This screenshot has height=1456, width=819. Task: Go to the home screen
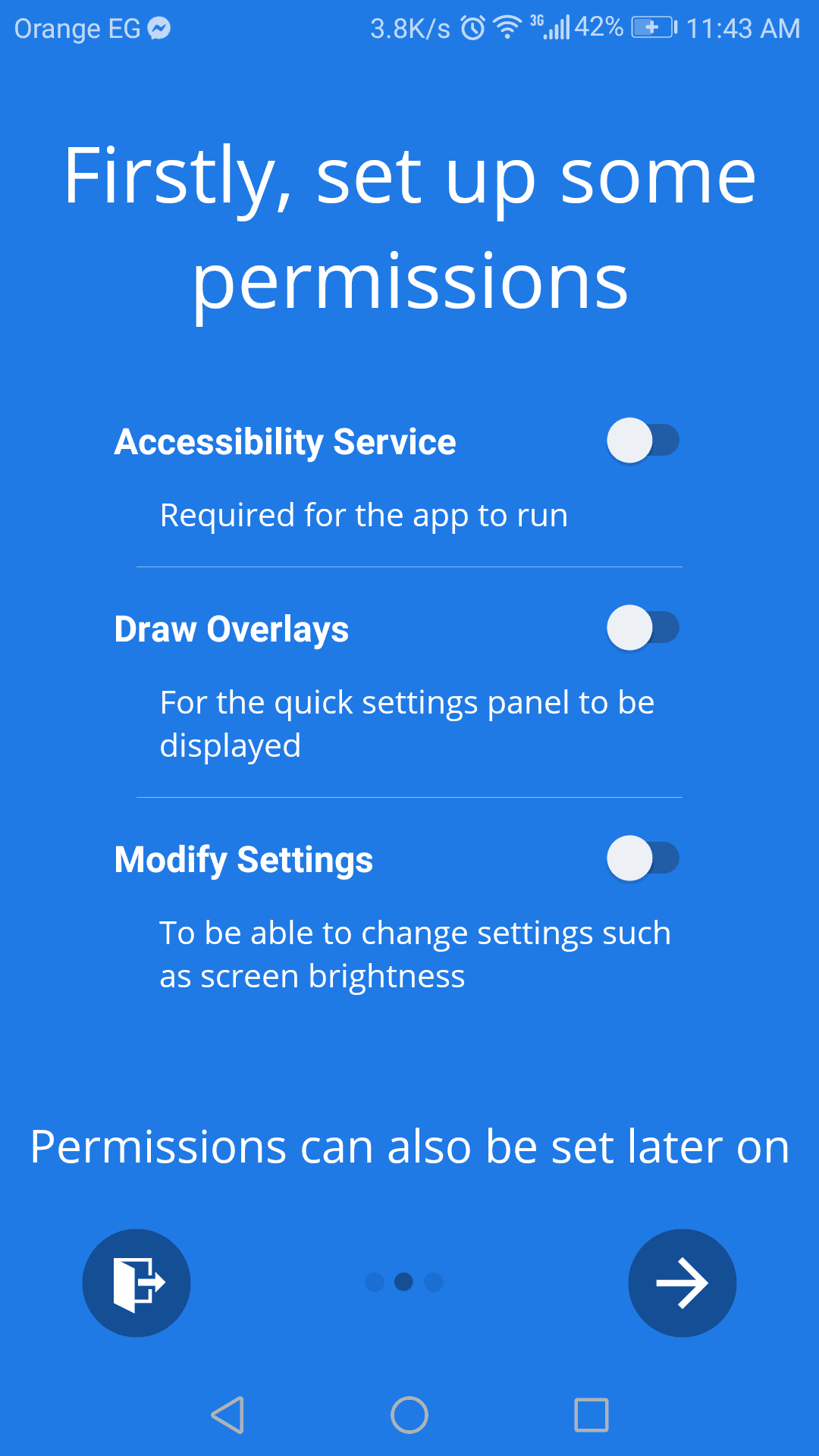point(409,1415)
